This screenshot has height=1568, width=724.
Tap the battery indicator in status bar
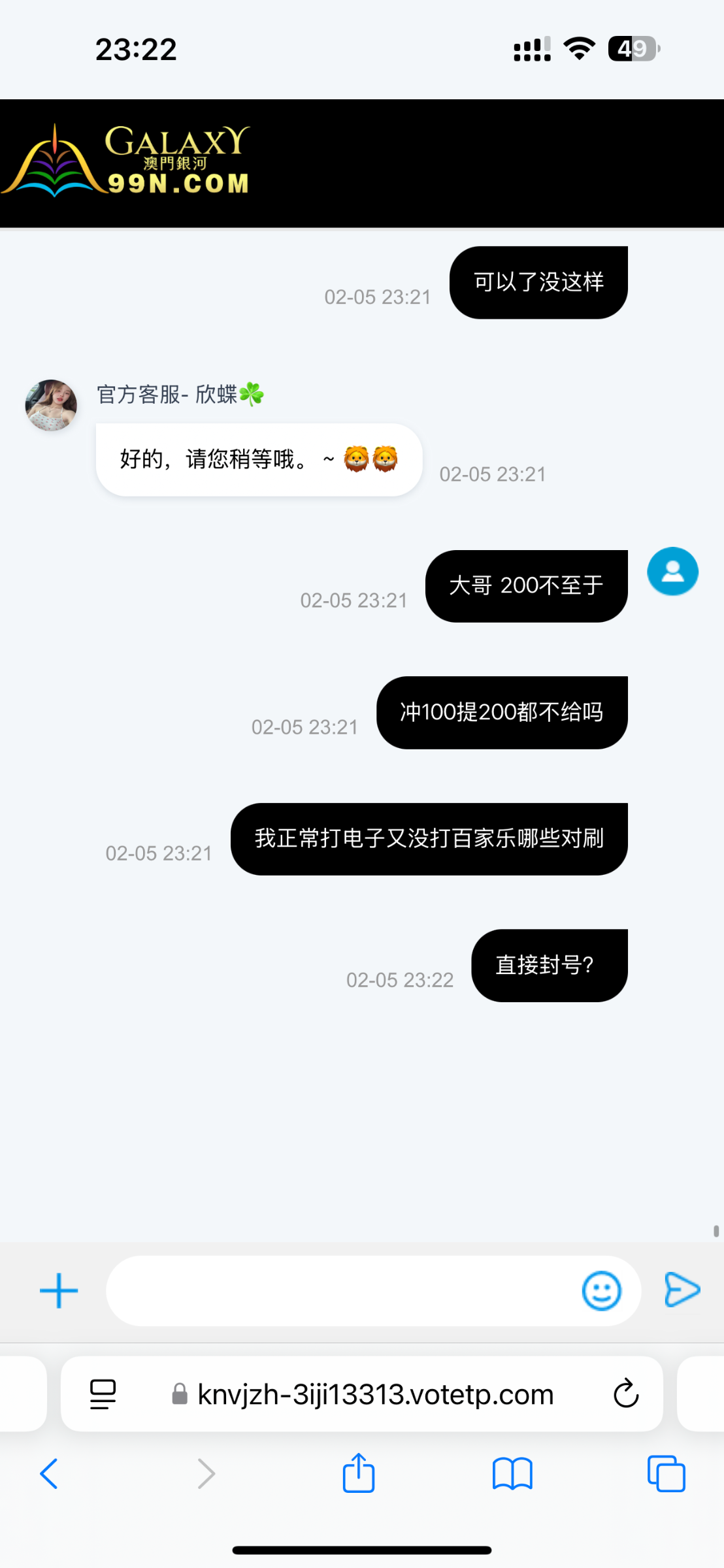[x=631, y=48]
